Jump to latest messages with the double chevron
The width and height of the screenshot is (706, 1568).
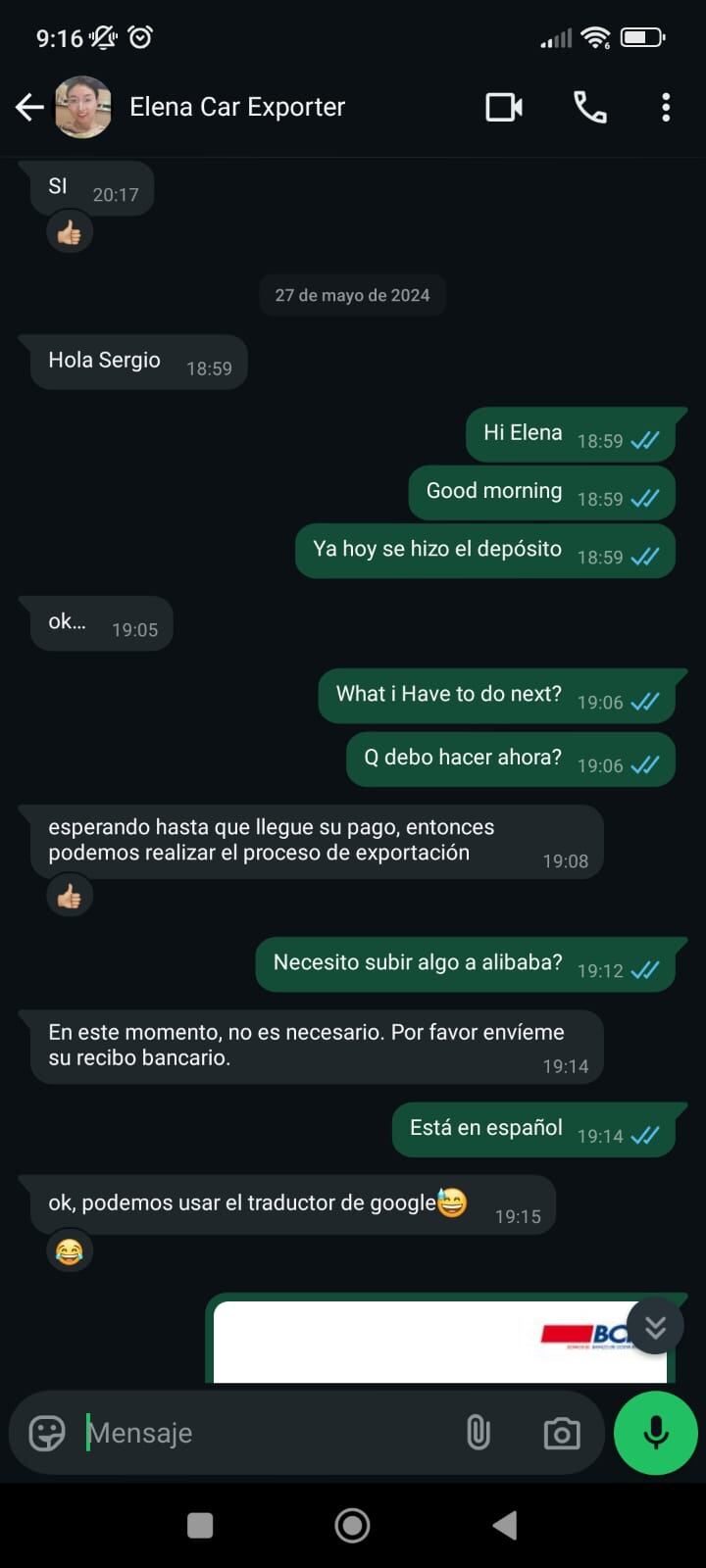pyautogui.click(x=655, y=1326)
